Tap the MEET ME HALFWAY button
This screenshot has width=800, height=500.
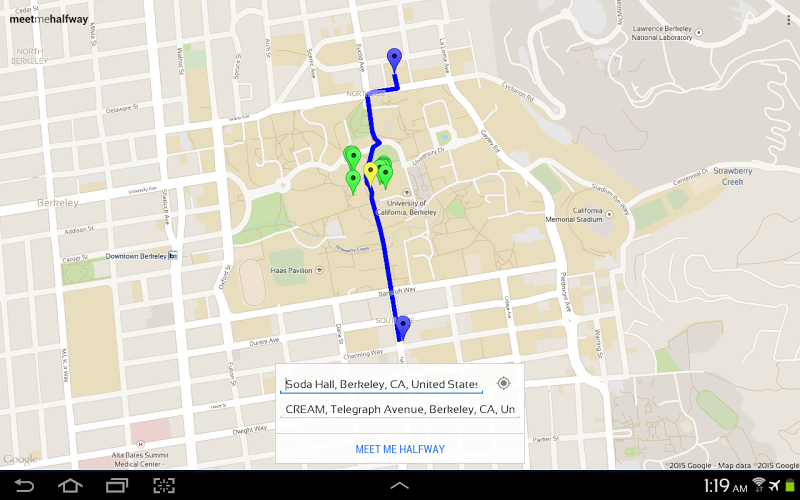click(x=399, y=449)
